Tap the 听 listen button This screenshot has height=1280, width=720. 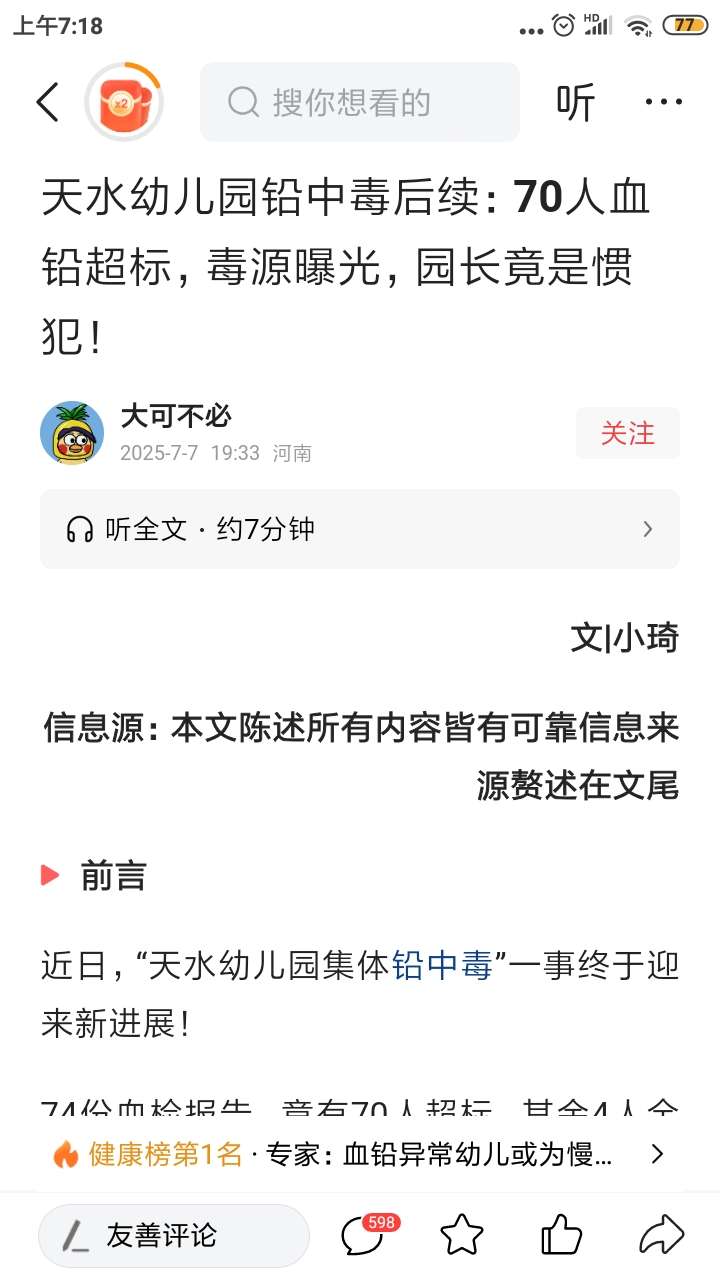pos(575,102)
